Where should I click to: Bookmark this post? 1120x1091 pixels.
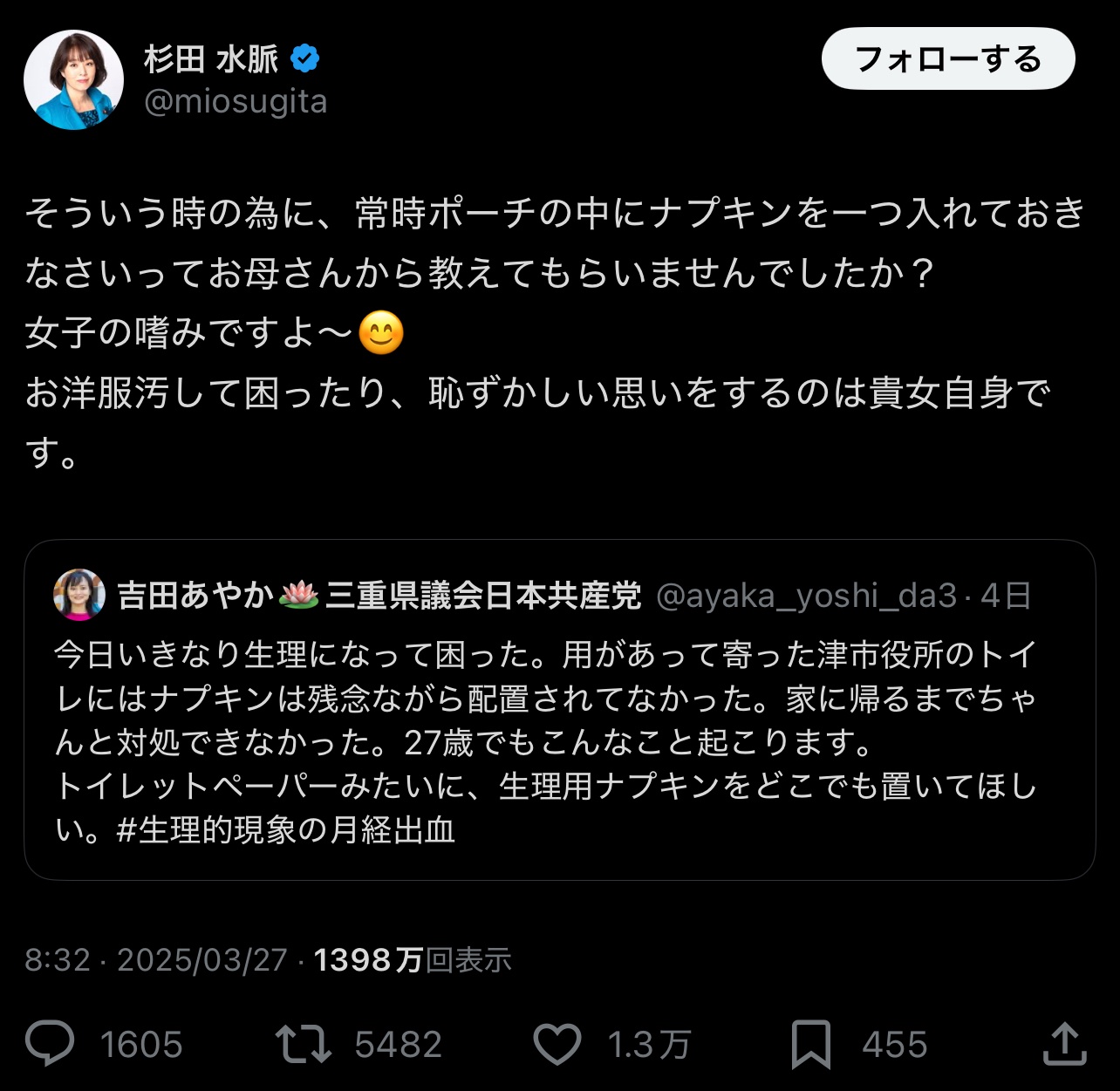pyautogui.click(x=810, y=1043)
